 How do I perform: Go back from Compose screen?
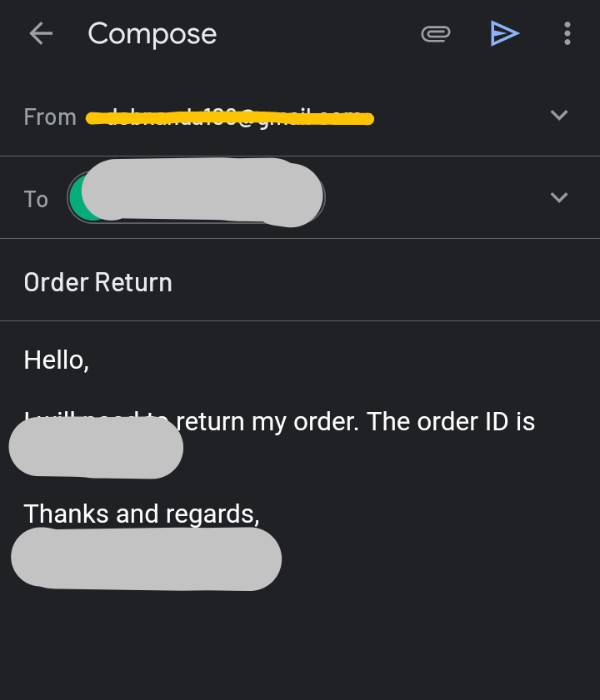41,34
